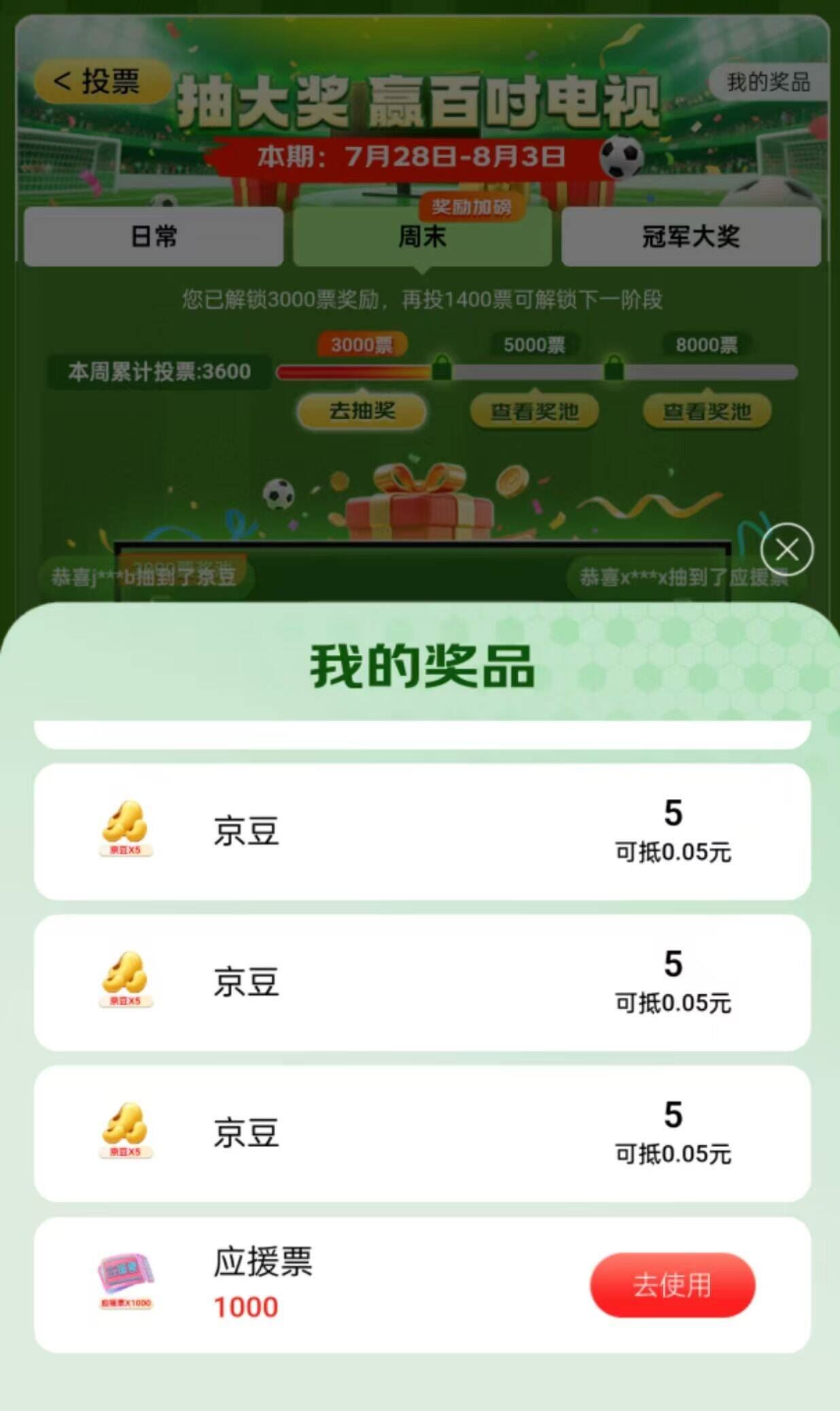840x1411 pixels.
Task: Tap 去抽奖 to draw a prize
Action: point(362,411)
